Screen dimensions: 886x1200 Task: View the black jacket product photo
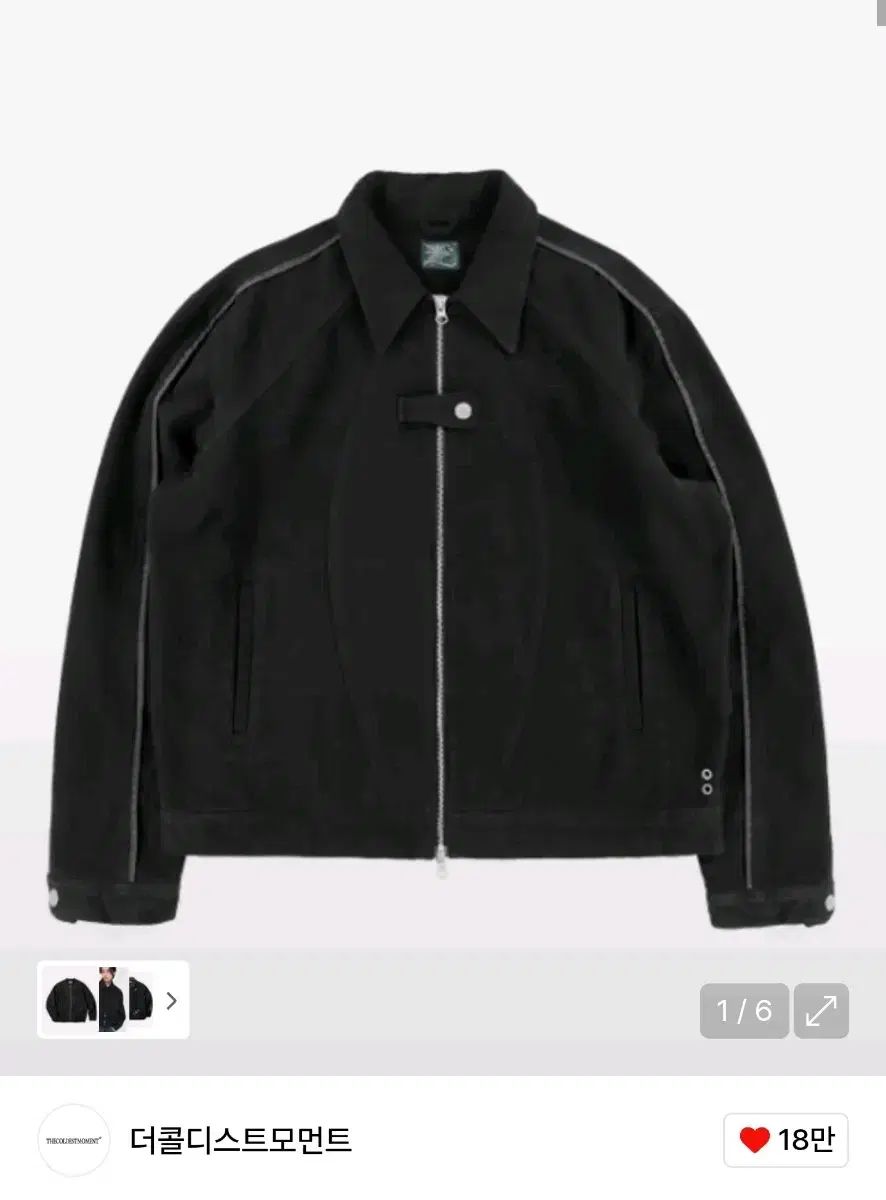coord(443,540)
